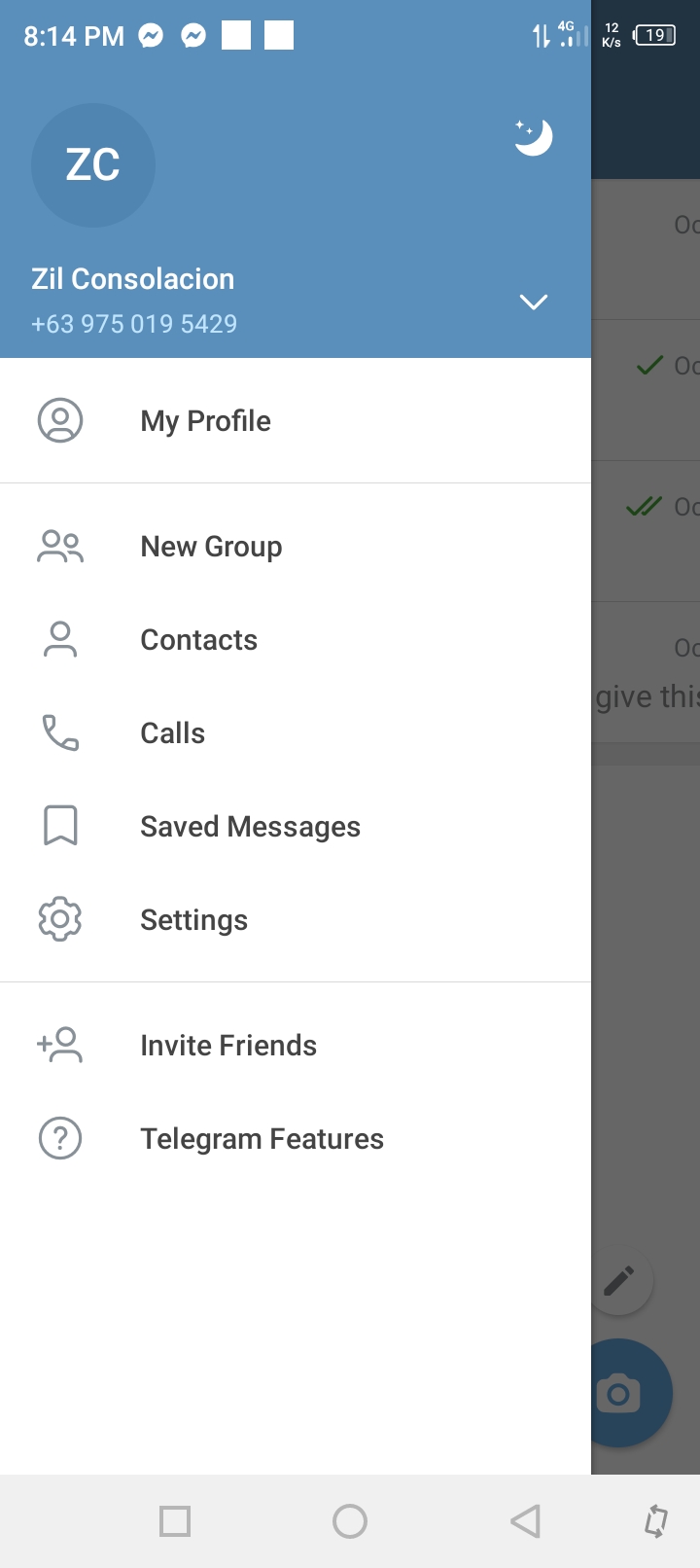Expand the account switcher chevron
This screenshot has width=700, height=1568.
[534, 302]
